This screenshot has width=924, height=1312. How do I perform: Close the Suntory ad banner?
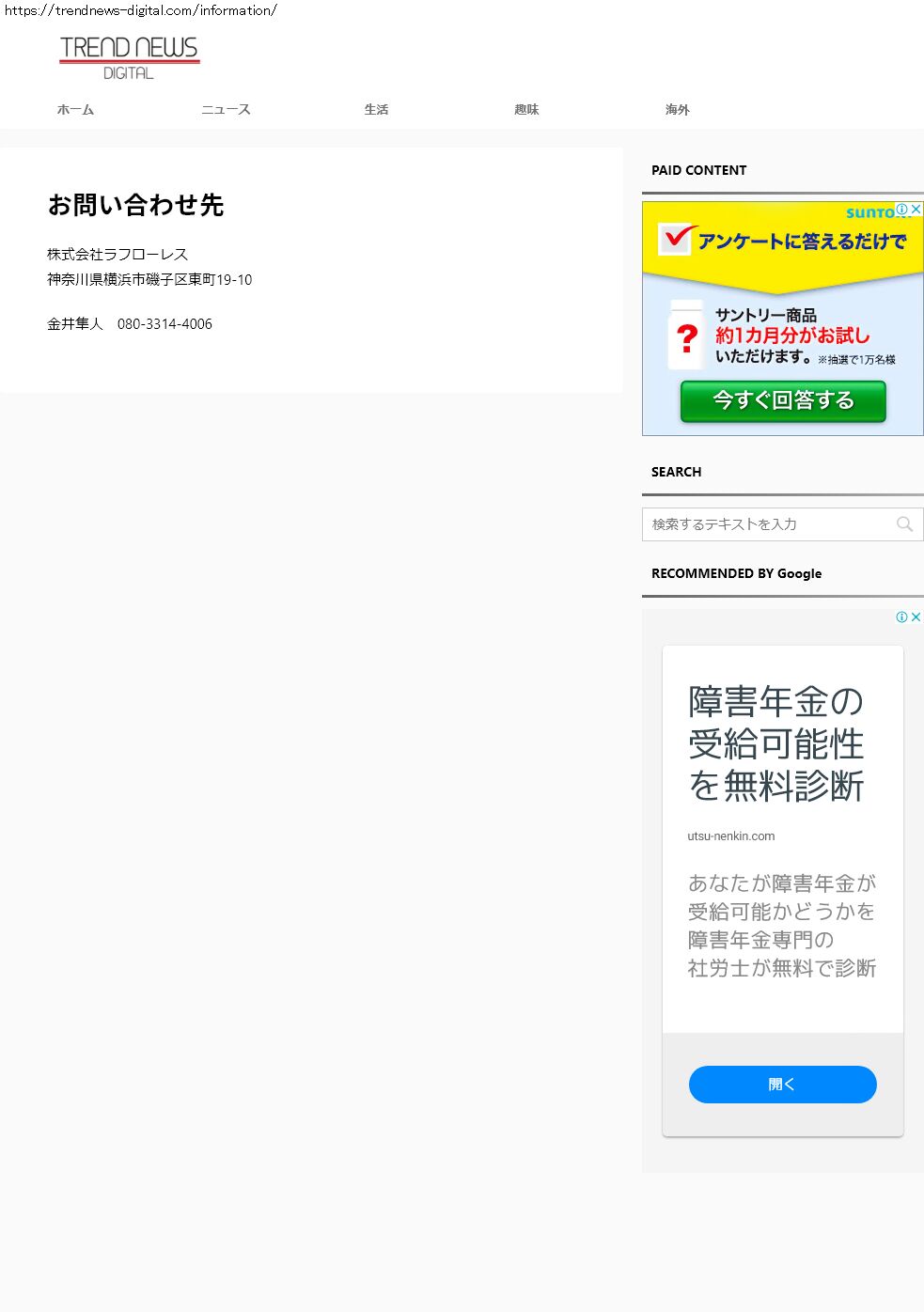(916, 209)
